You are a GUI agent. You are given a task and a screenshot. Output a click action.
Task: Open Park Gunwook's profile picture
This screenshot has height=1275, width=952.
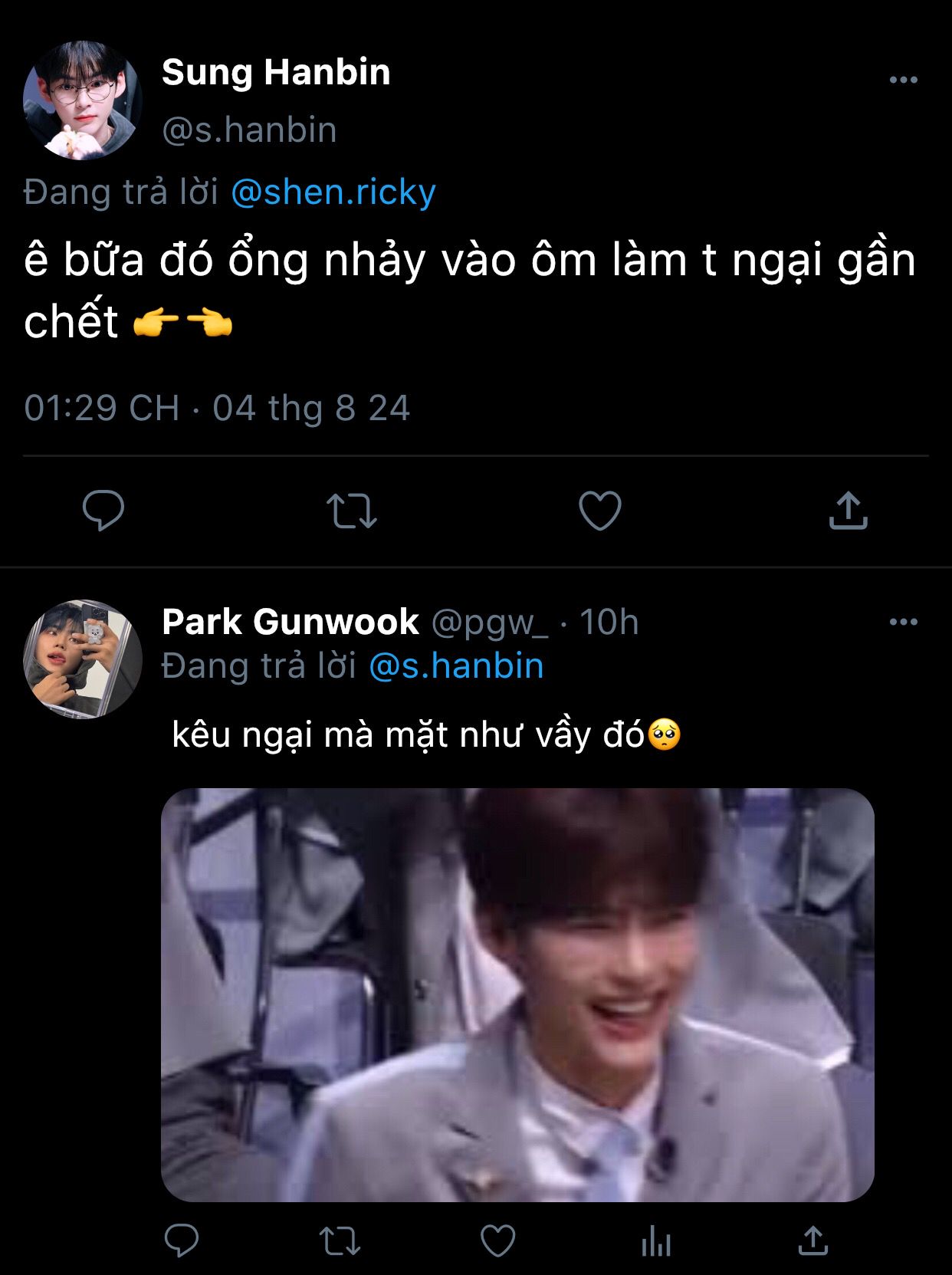click(x=82, y=659)
